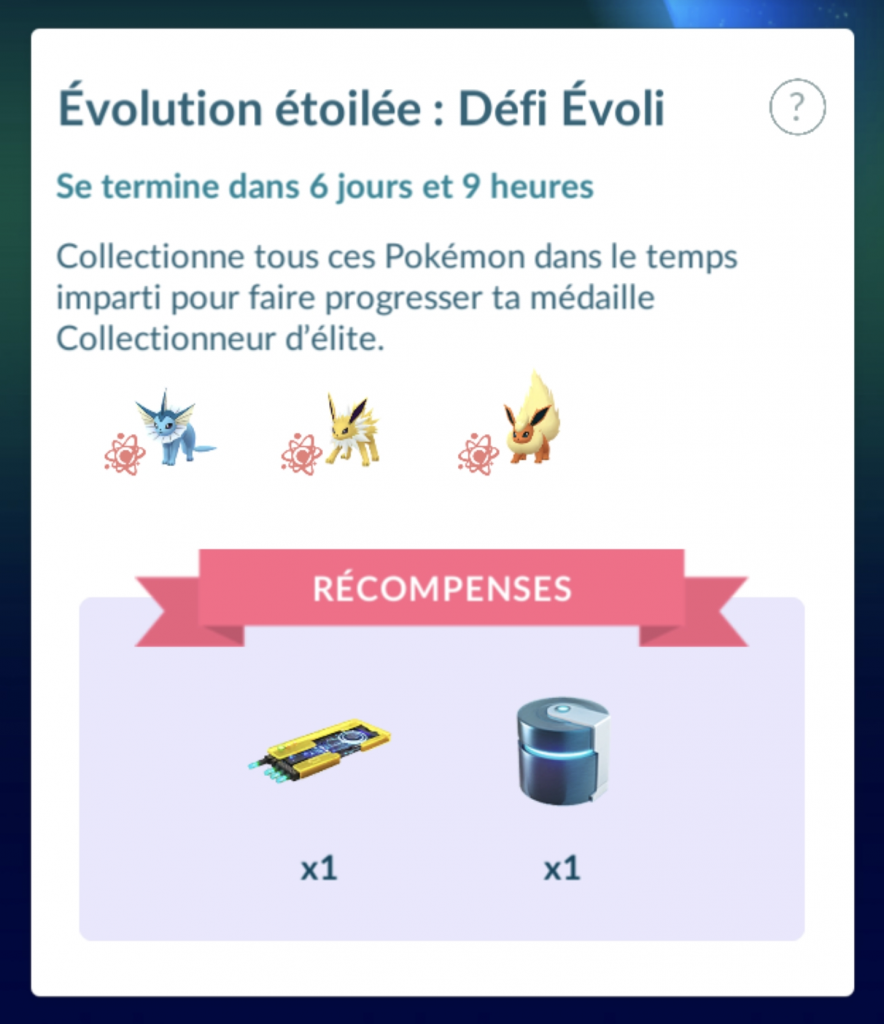Select the Jolteon collection entry
The height and width of the screenshot is (1024, 884).
[x=351, y=430]
